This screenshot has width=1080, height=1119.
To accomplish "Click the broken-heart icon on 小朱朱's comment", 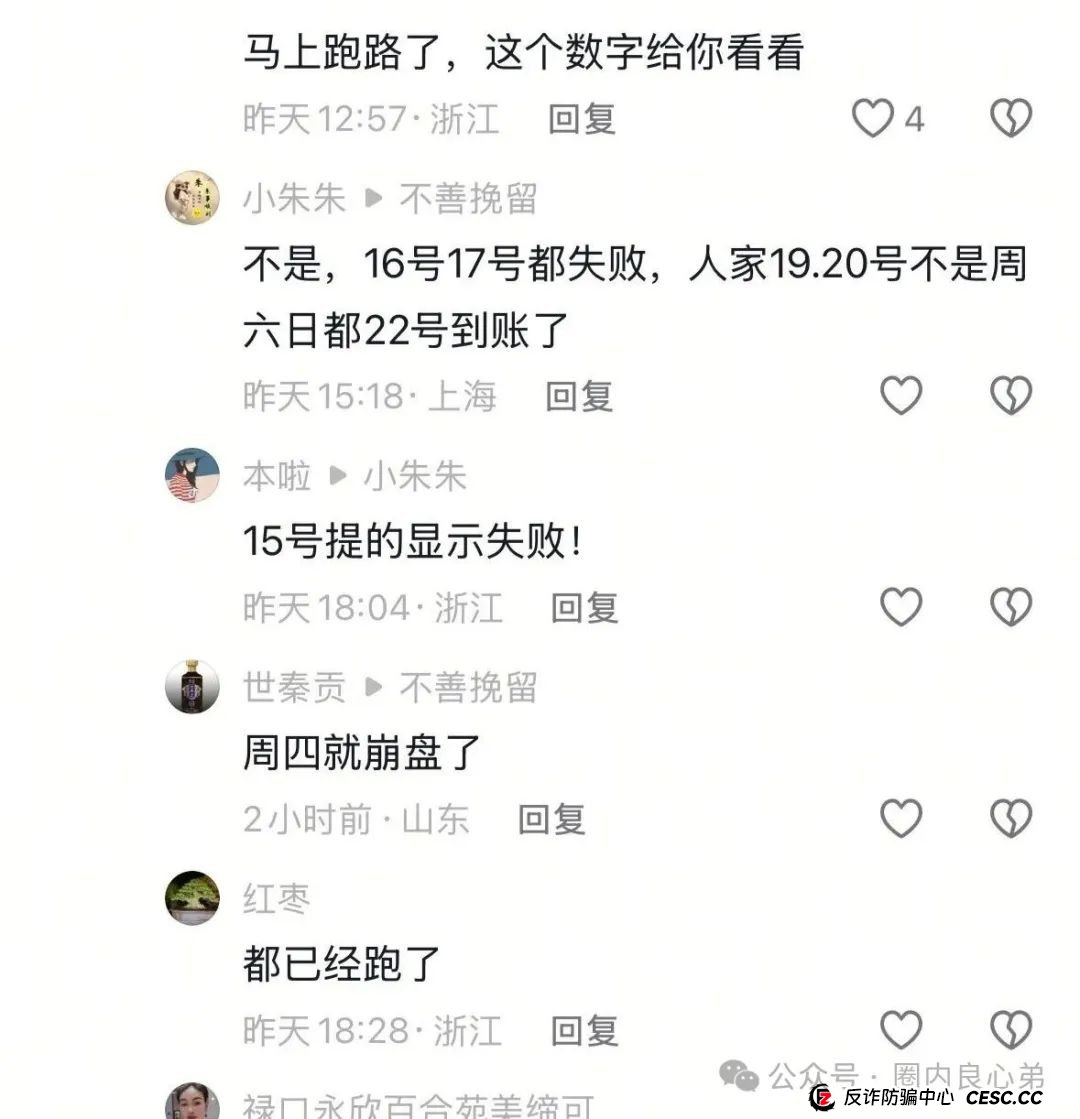I will 1012,394.
